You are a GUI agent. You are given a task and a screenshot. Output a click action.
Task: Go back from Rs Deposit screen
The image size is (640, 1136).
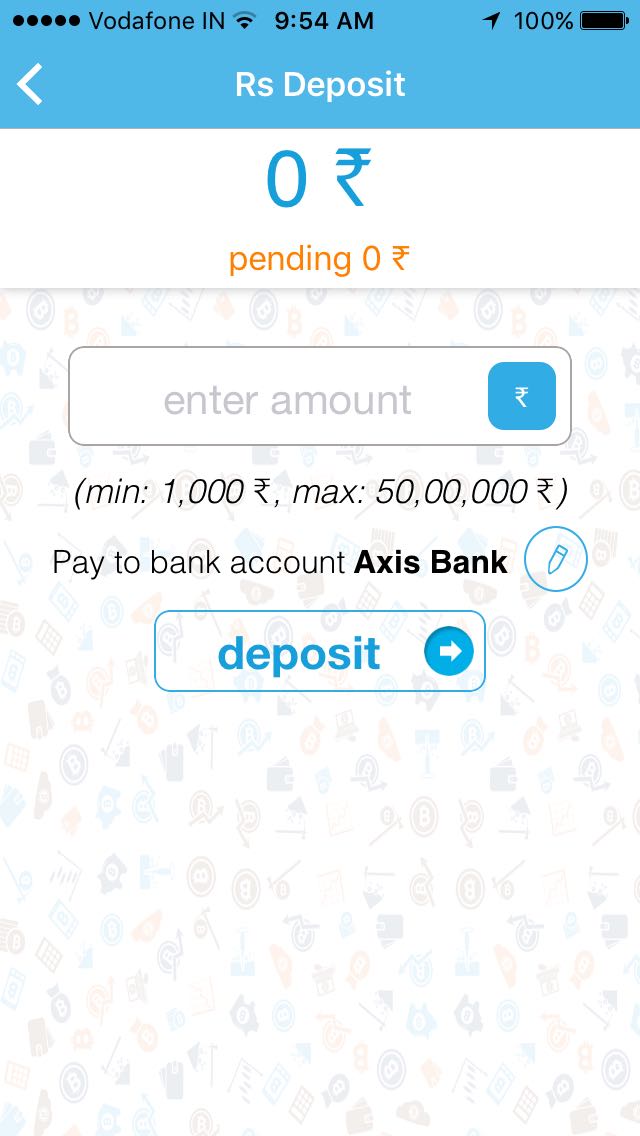coord(30,84)
